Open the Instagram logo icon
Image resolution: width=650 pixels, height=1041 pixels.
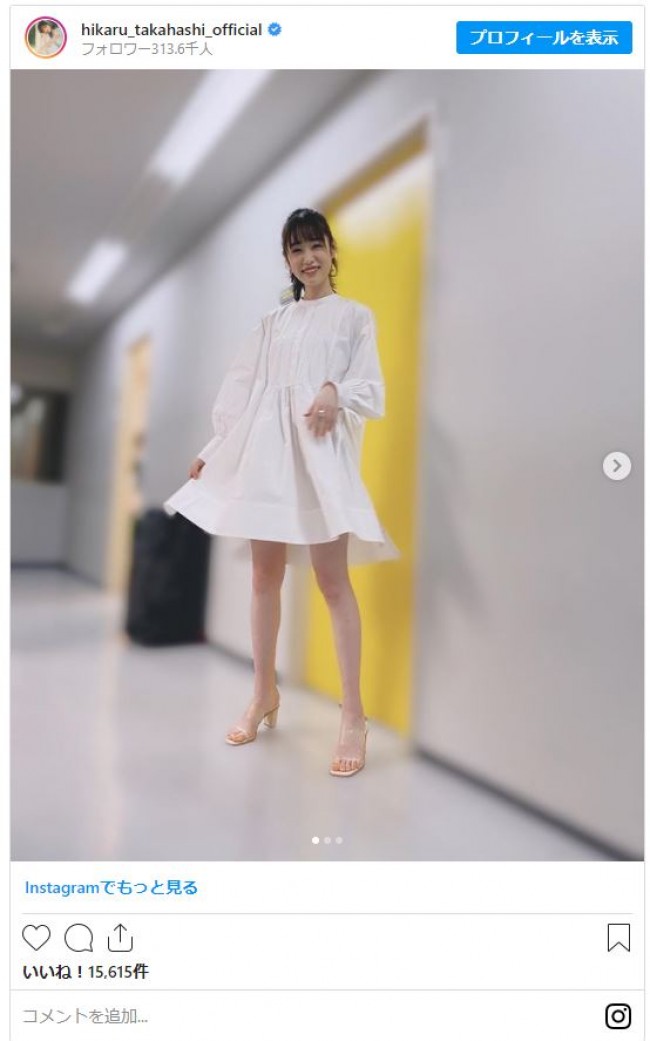618,1016
